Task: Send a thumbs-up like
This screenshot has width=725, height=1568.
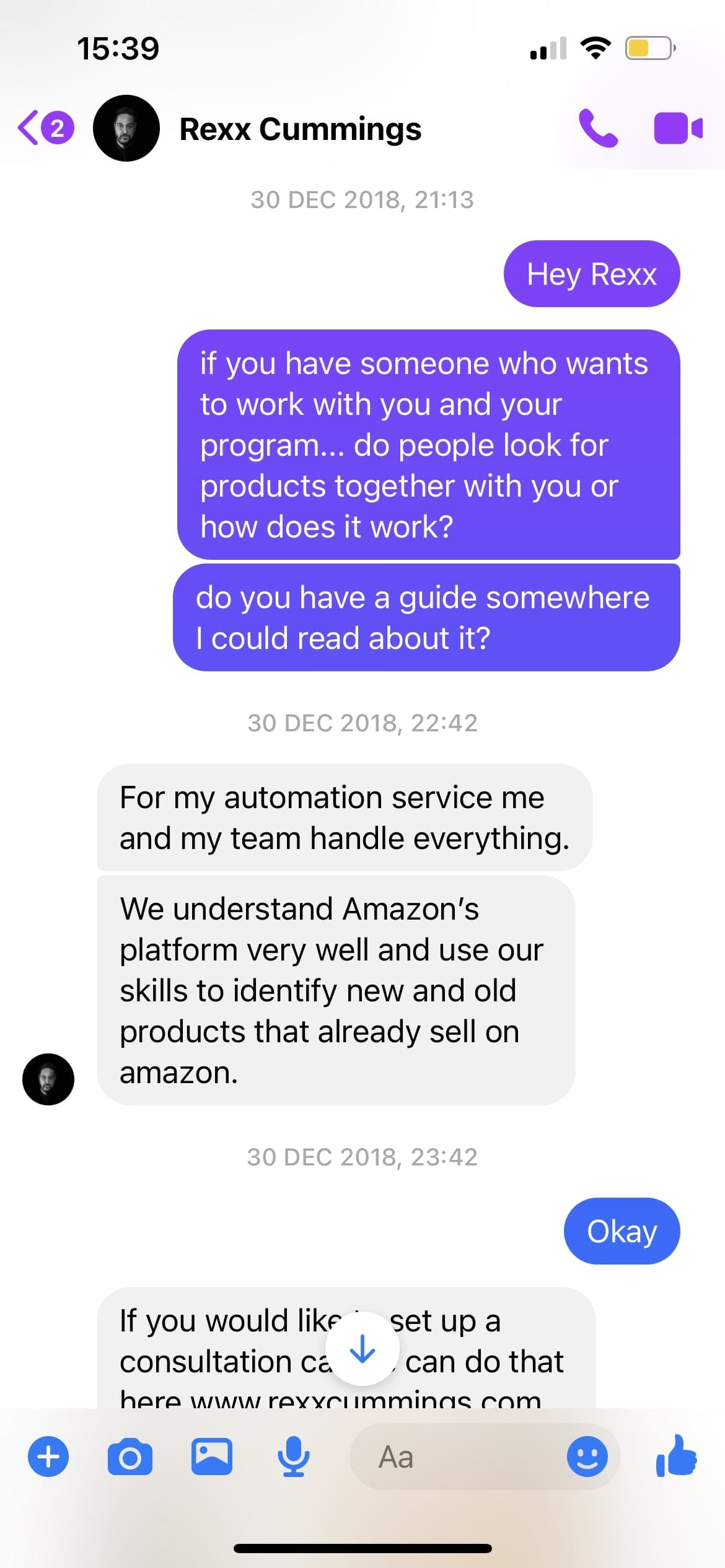Action: pyautogui.click(x=677, y=1457)
